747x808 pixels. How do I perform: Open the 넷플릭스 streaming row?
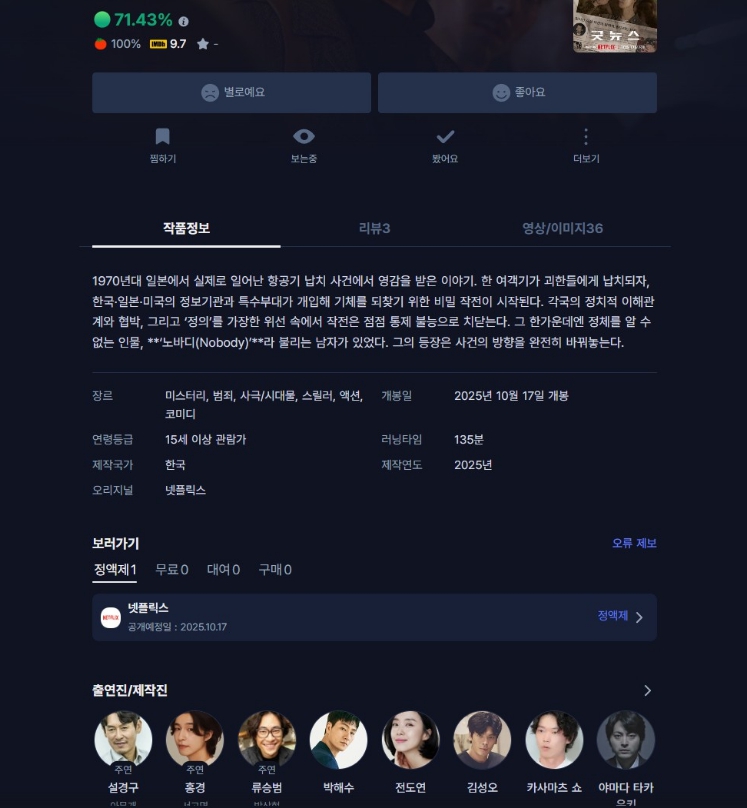[x=374, y=617]
